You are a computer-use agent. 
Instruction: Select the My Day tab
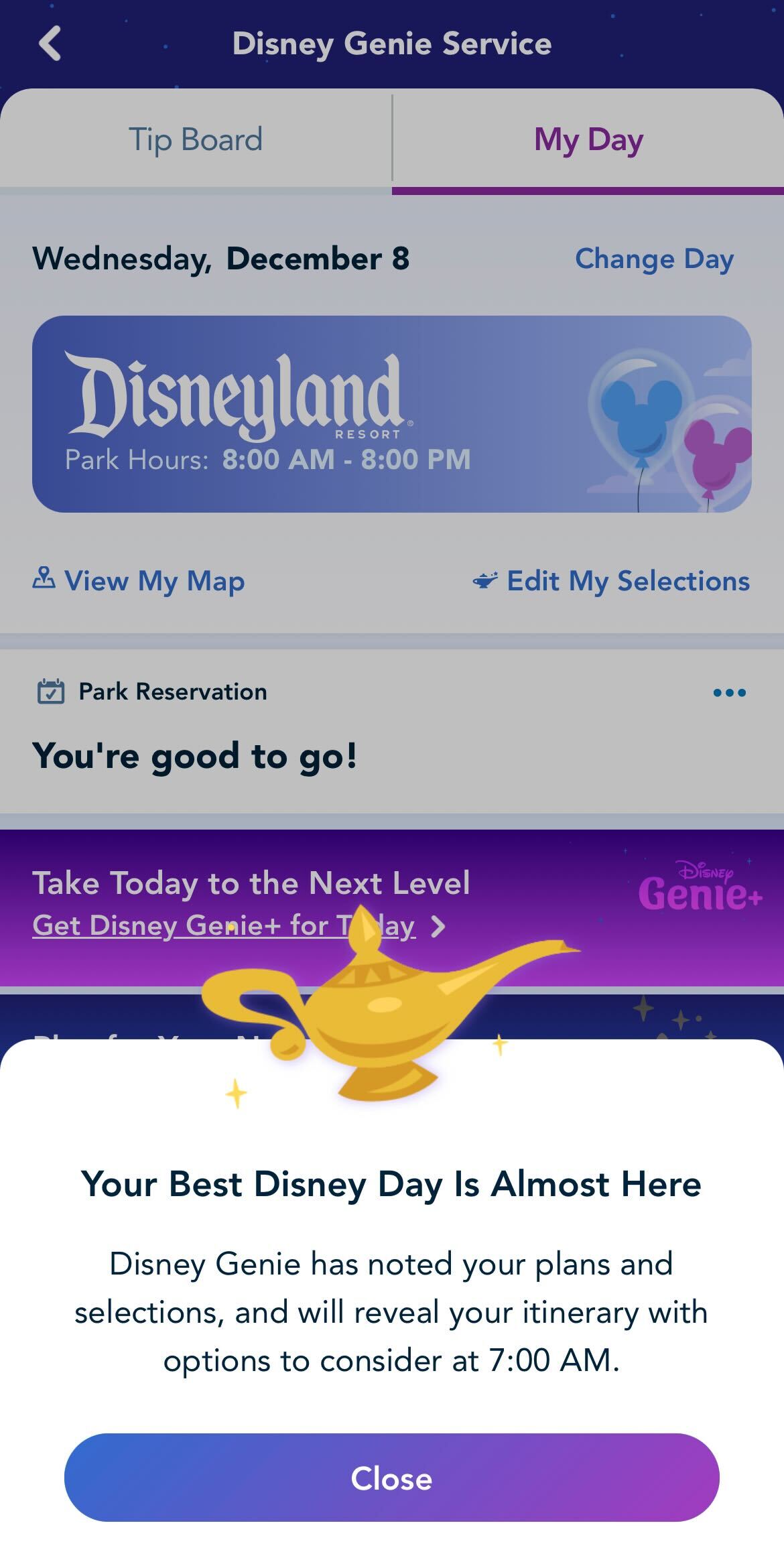tap(588, 140)
